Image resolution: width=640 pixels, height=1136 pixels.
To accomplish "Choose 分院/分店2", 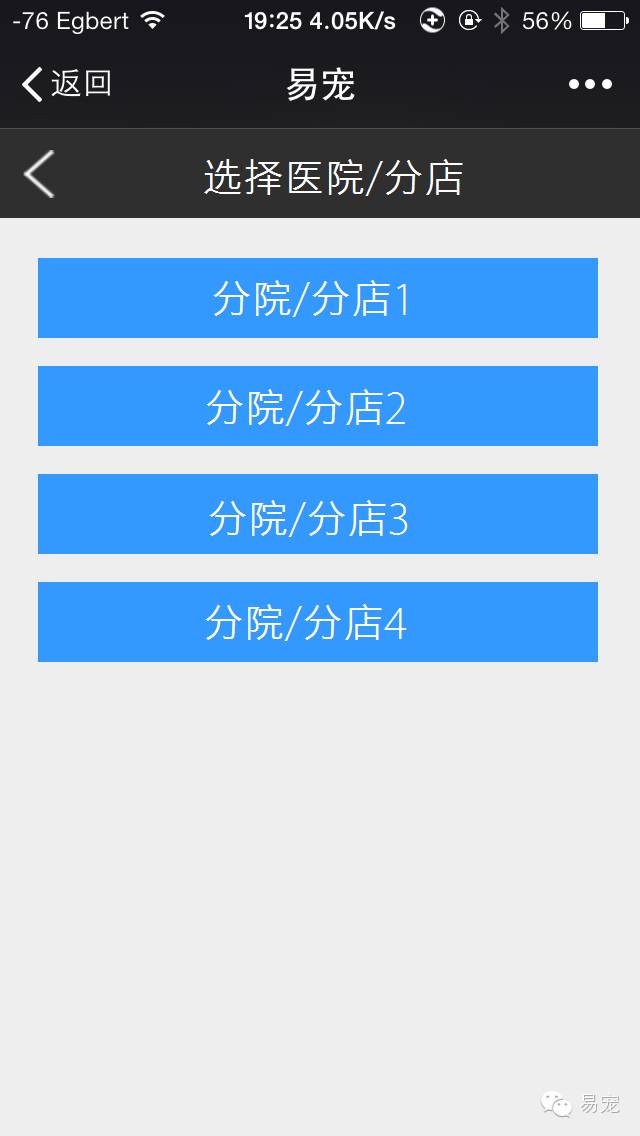I will pyautogui.click(x=317, y=406).
